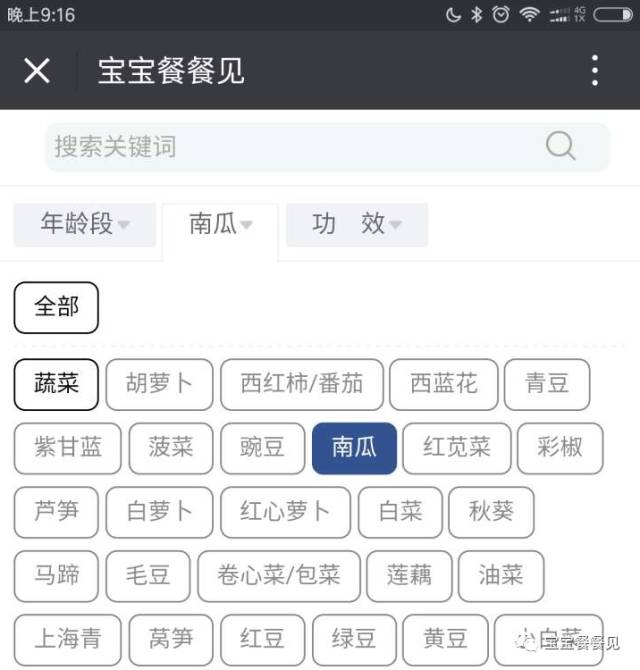Image resolution: width=640 pixels, height=670 pixels.
Task: Tap the 莲藕 chip
Action: point(409,576)
